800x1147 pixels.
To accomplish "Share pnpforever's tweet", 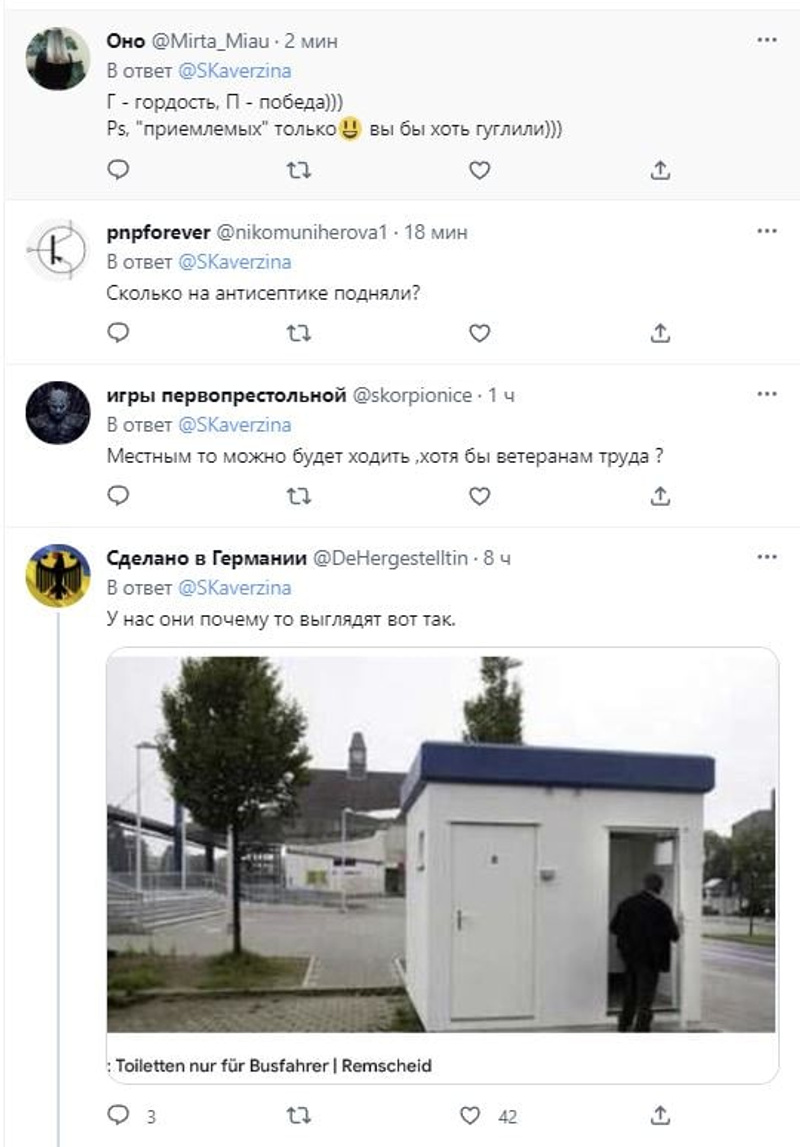I will [660, 333].
